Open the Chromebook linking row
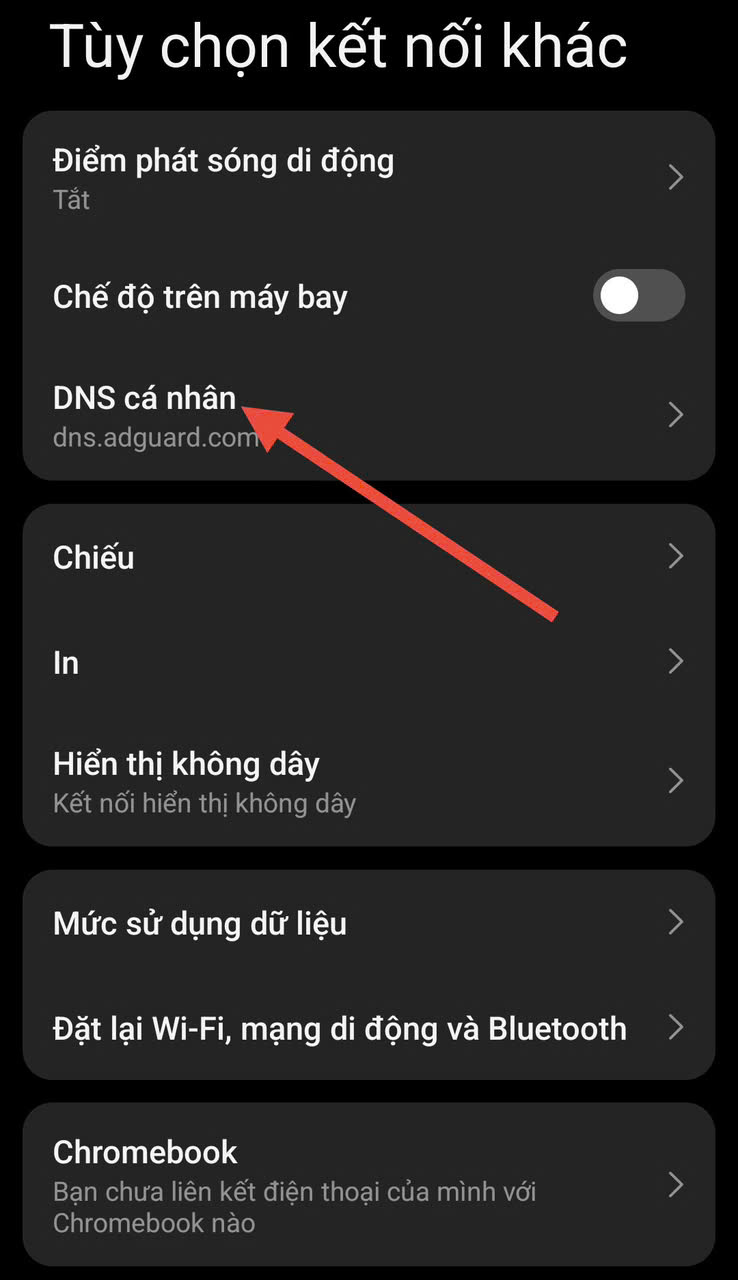The image size is (738, 1280). coord(368,1186)
